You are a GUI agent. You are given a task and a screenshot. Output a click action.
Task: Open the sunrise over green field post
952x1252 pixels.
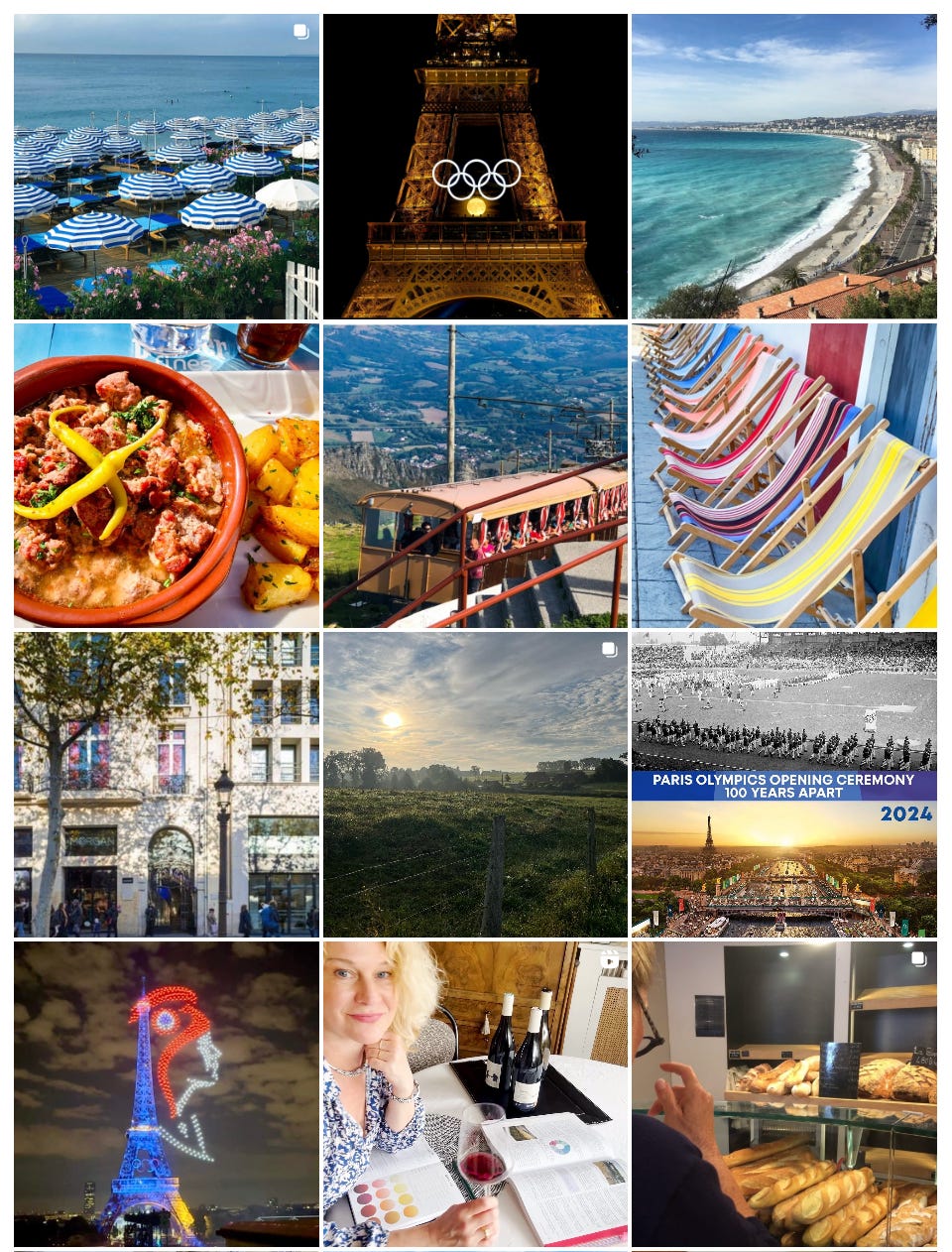[x=476, y=785]
